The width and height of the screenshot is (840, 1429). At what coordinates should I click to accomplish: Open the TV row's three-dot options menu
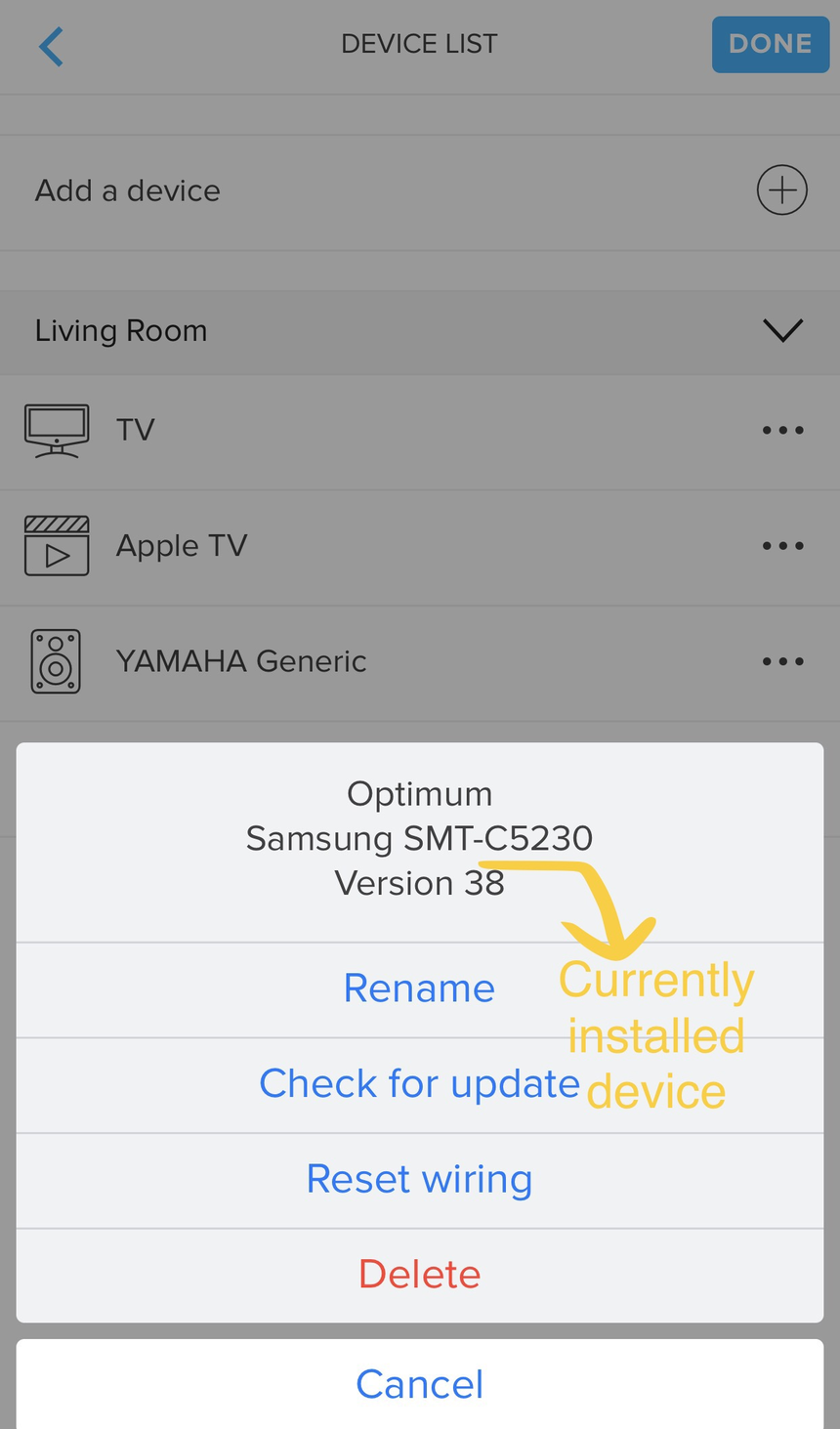click(781, 430)
